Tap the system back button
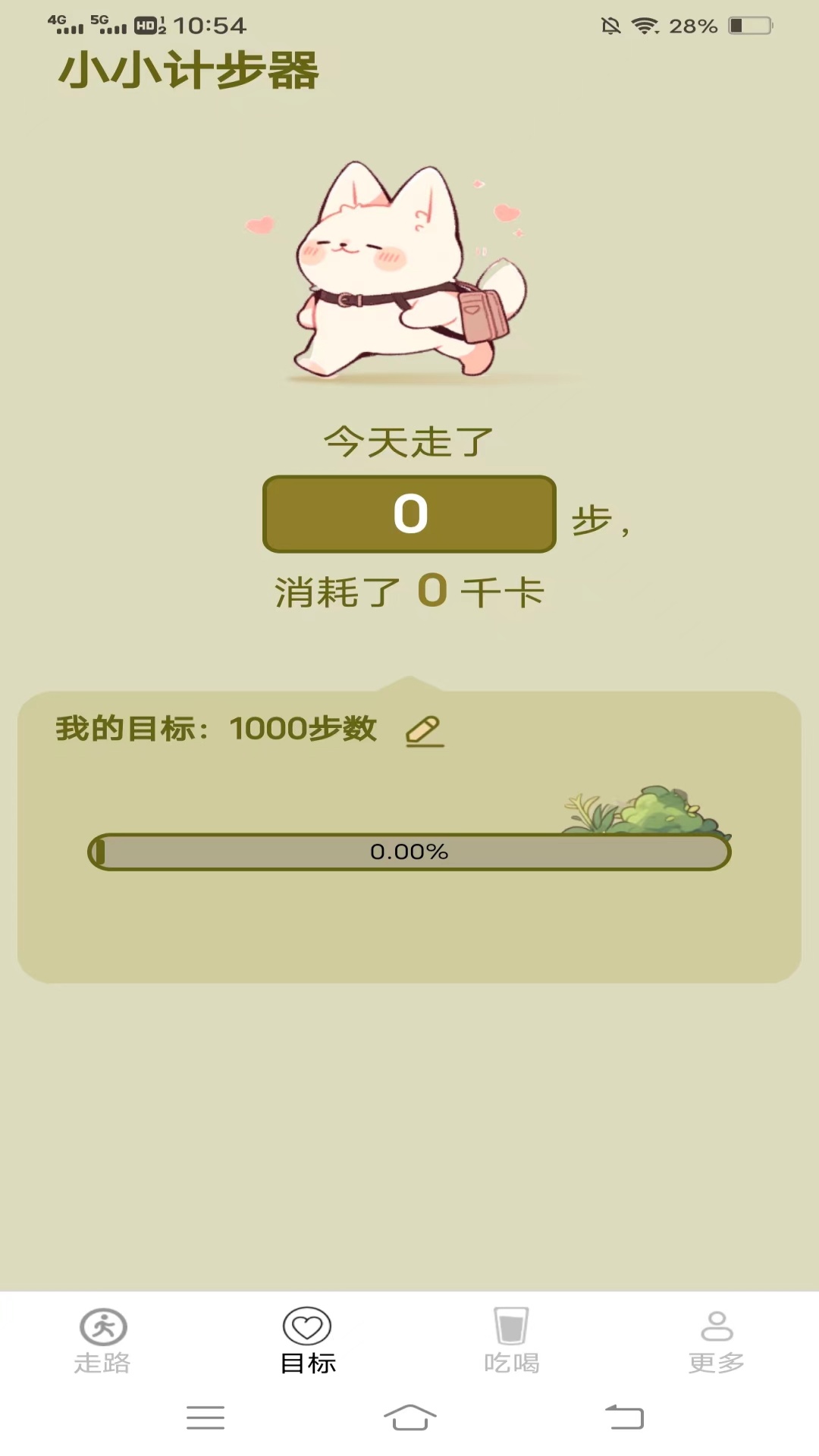The image size is (819, 1456). click(624, 1417)
